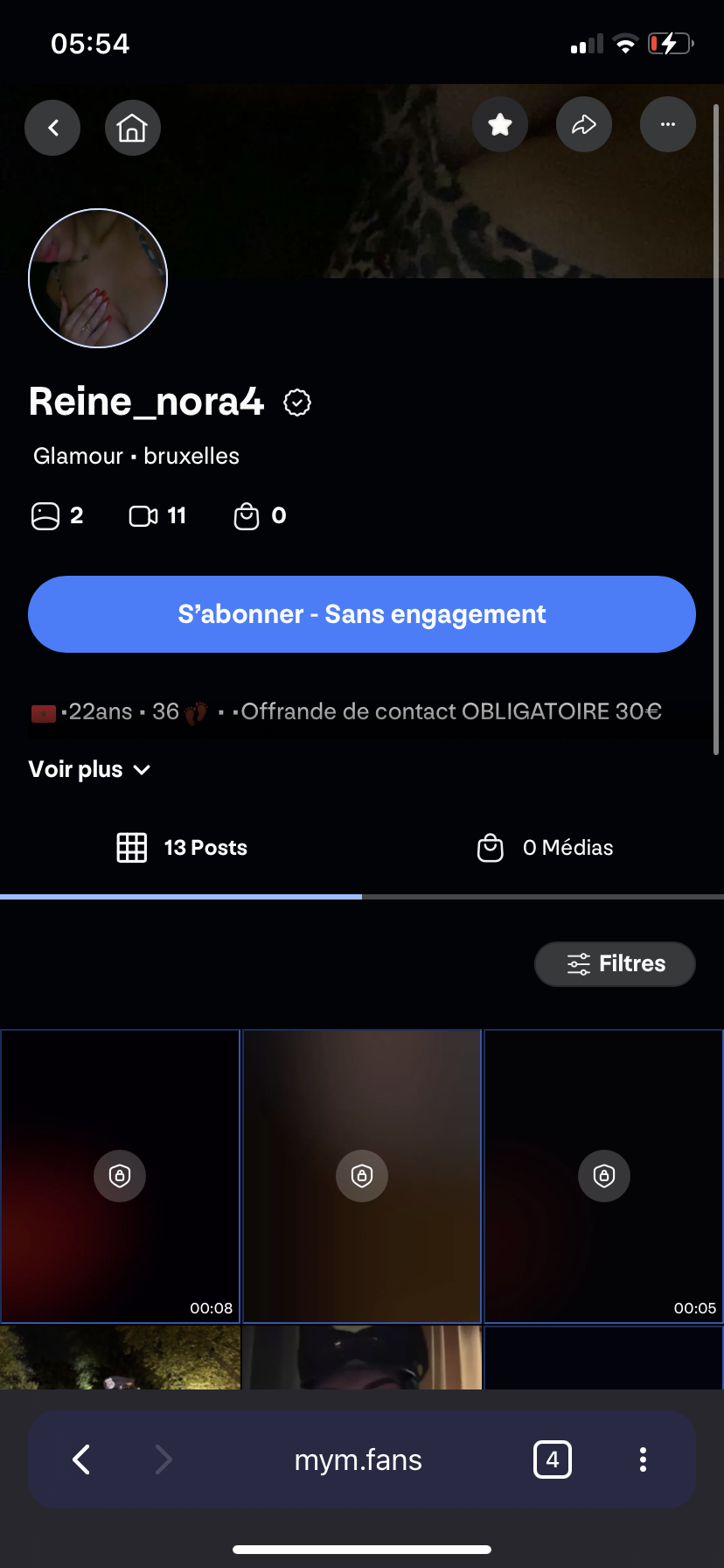Screen dimensions: 724x1568
Task: Open the locked video lasting 00:08
Action: tap(120, 1176)
